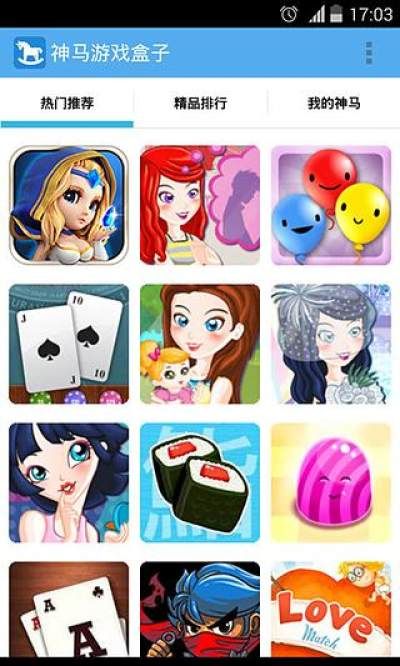Open the ace cards game

[69, 609]
